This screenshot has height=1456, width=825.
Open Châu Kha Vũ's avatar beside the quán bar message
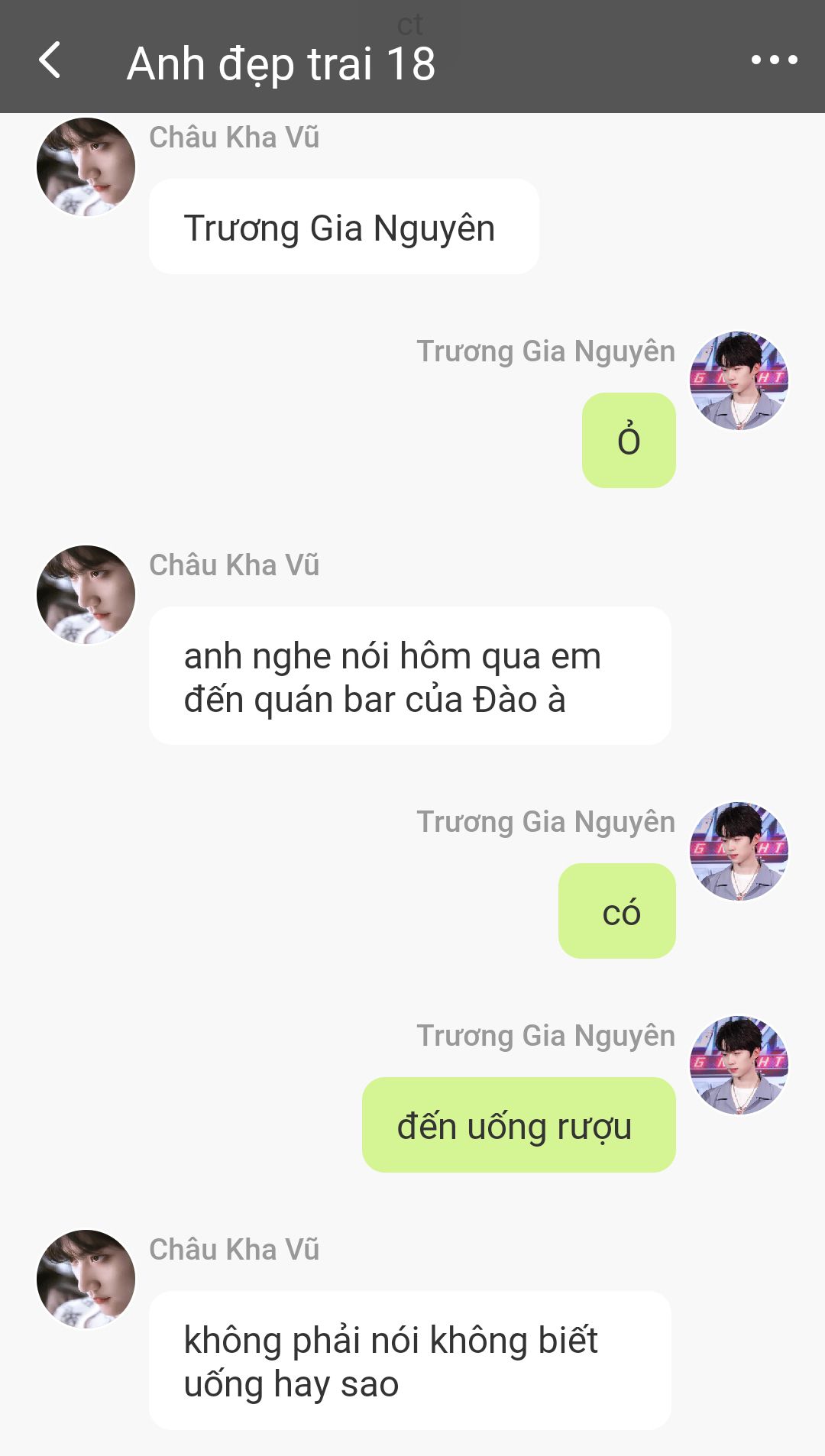point(86,594)
